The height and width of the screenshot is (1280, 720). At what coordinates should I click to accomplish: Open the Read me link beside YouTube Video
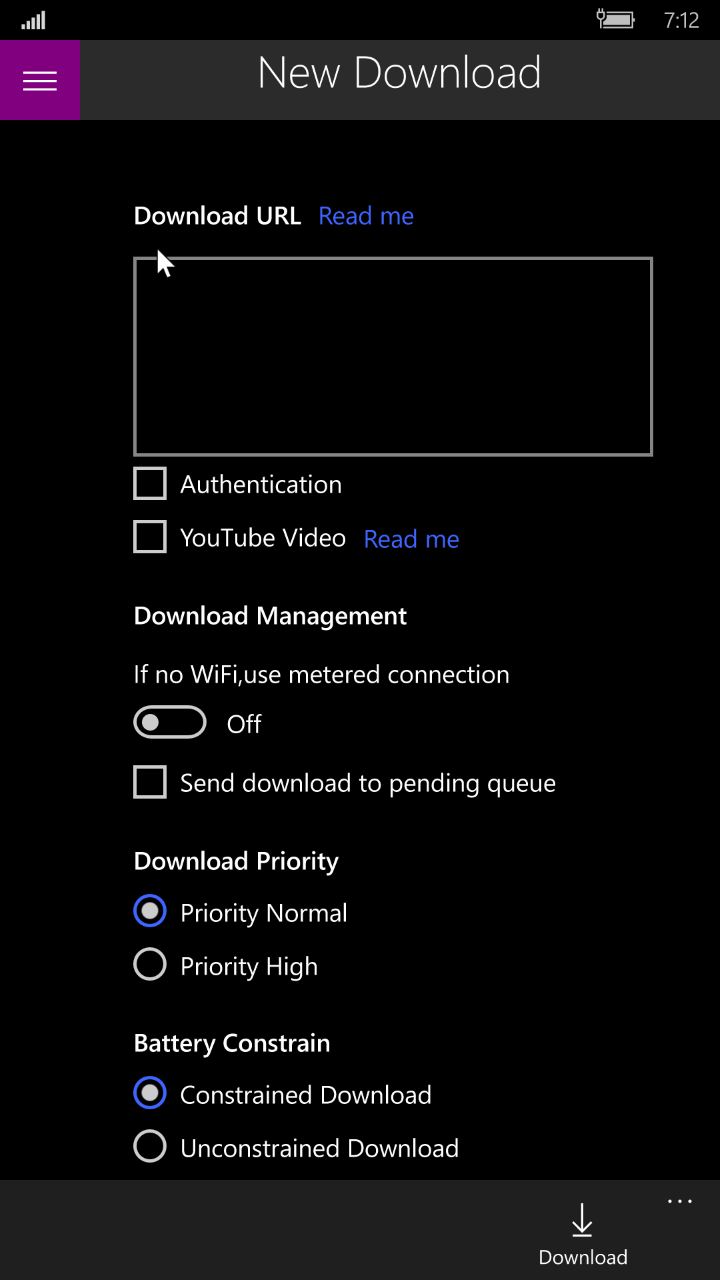pyautogui.click(x=411, y=539)
